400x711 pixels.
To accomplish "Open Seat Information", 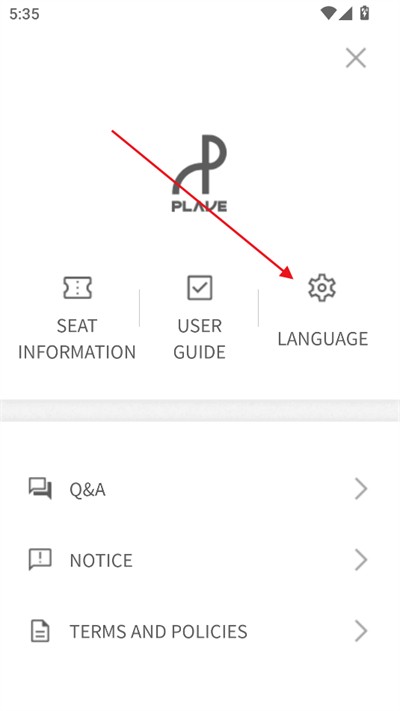I will [77, 317].
